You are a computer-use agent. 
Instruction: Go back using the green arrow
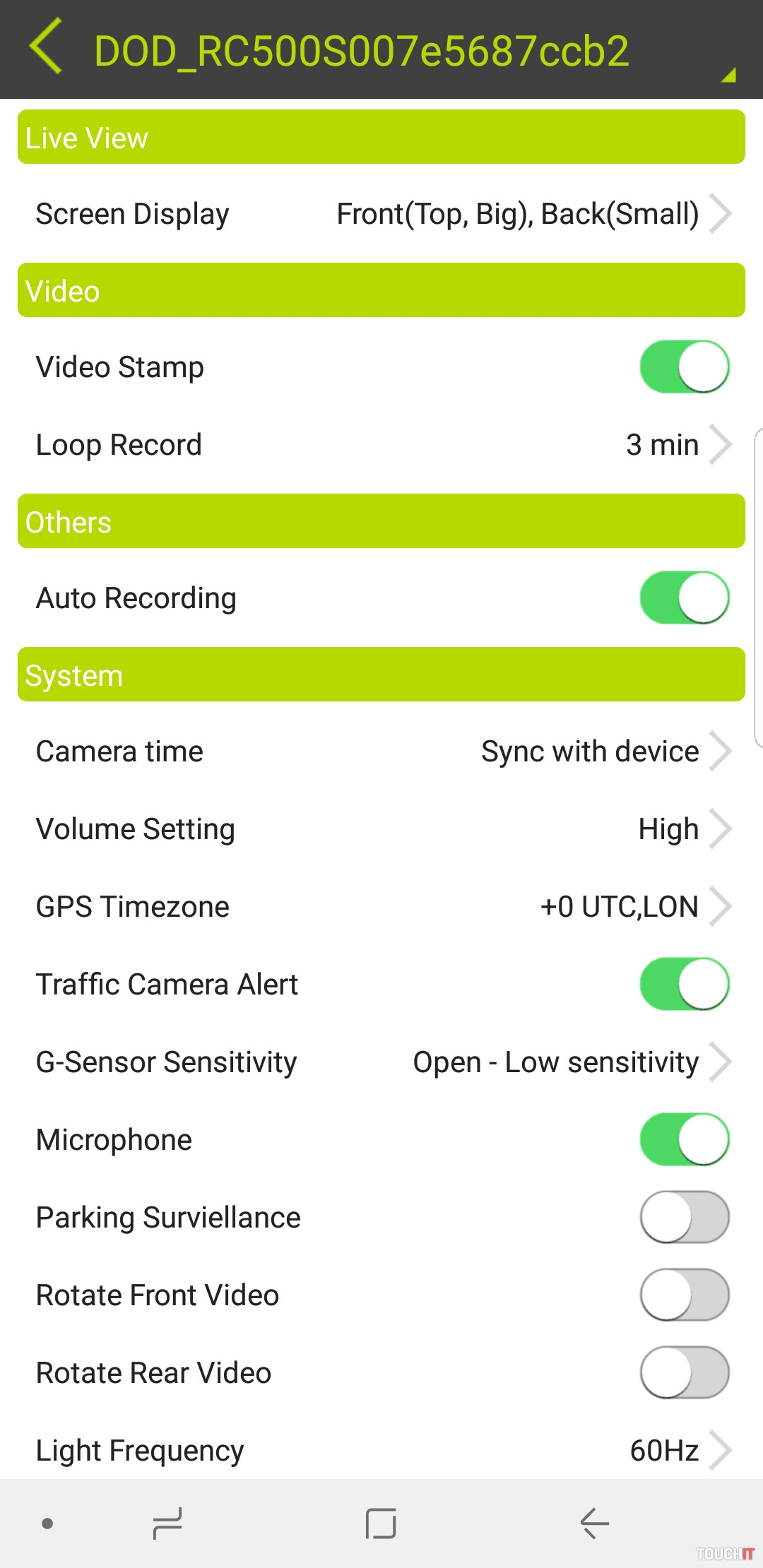point(47,47)
